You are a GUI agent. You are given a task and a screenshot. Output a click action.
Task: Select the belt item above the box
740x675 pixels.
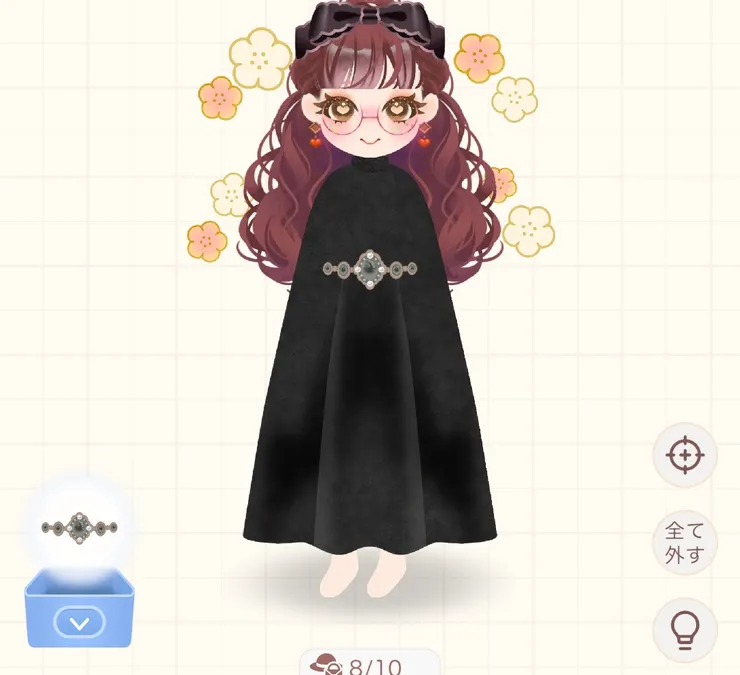click(x=79, y=526)
